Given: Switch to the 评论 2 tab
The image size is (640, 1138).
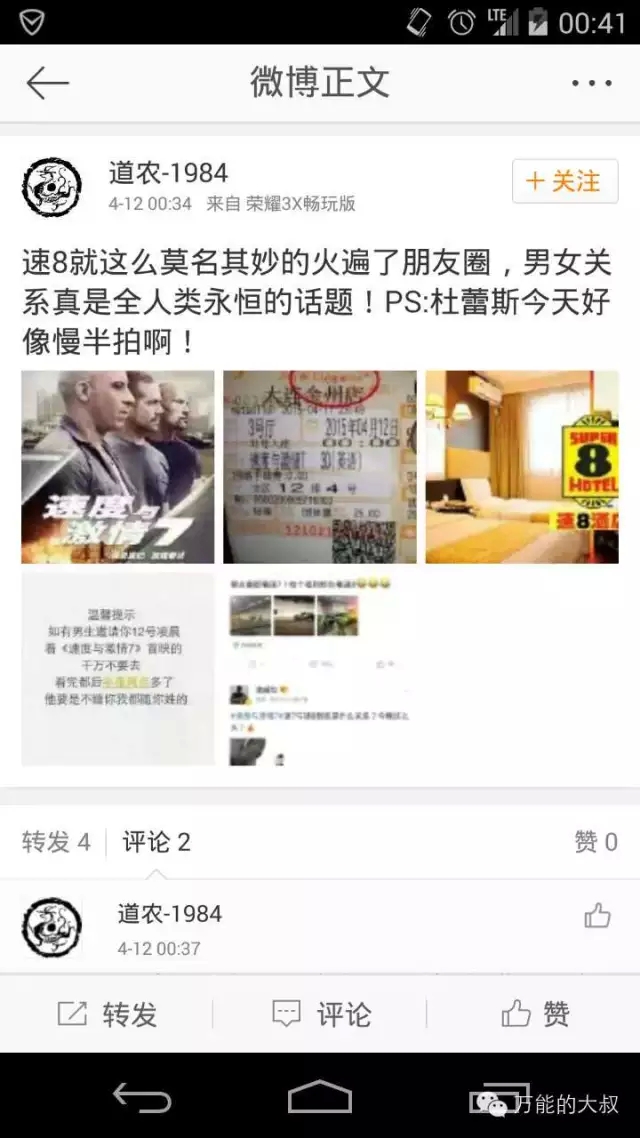Looking at the screenshot, I should [156, 842].
